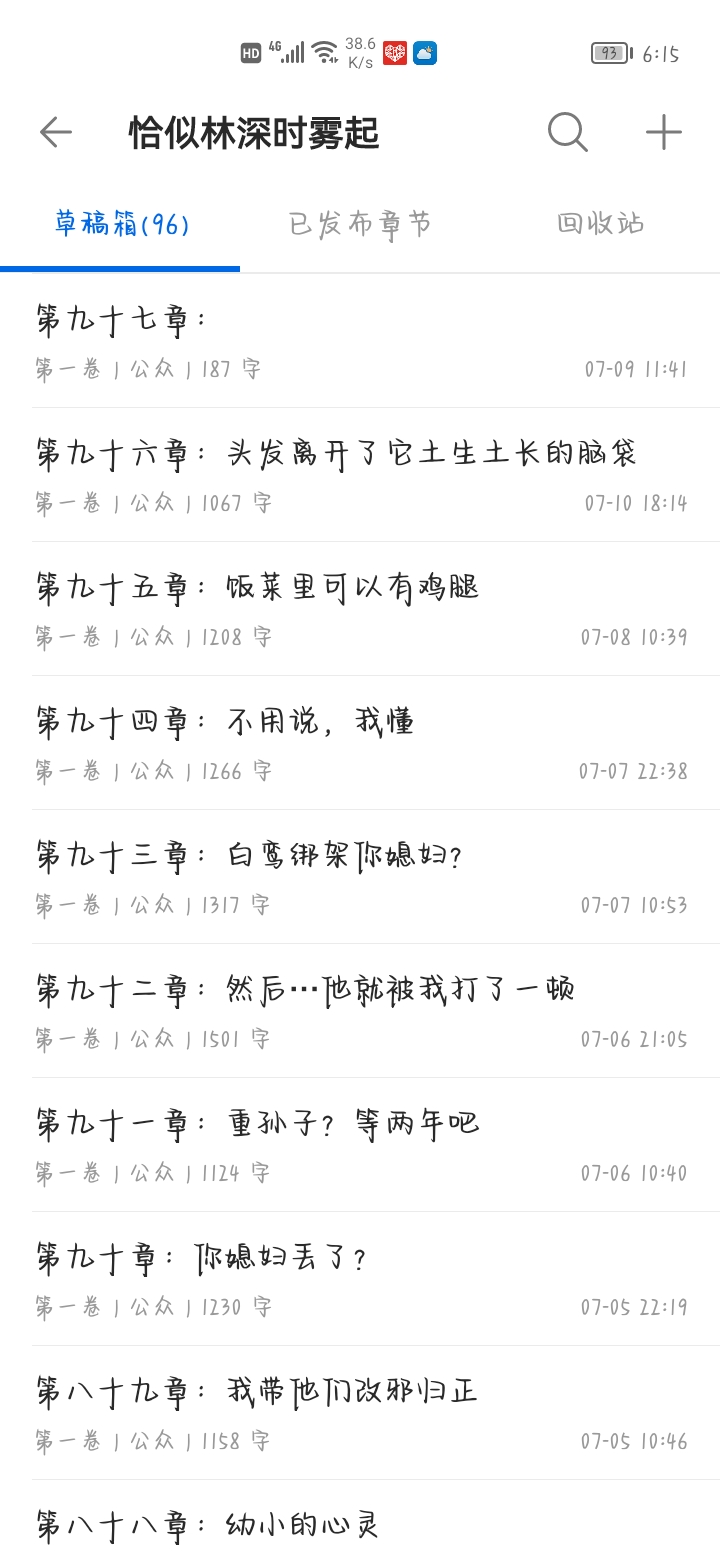The height and width of the screenshot is (1560, 720).
Task: Open 第九十三章 白鸾绑架你媳妇?
Action: point(360,877)
